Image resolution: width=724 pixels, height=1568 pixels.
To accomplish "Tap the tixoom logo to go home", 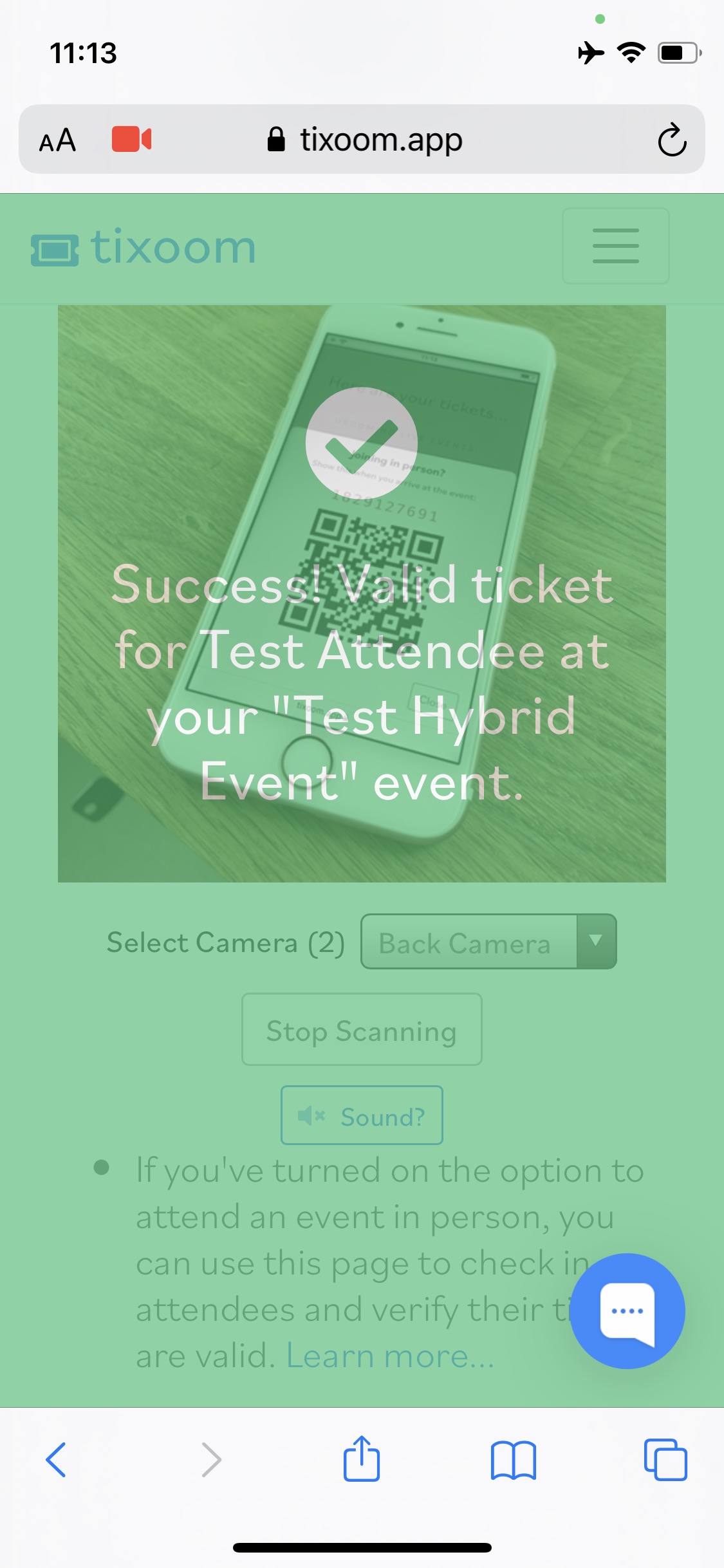I will (x=144, y=248).
